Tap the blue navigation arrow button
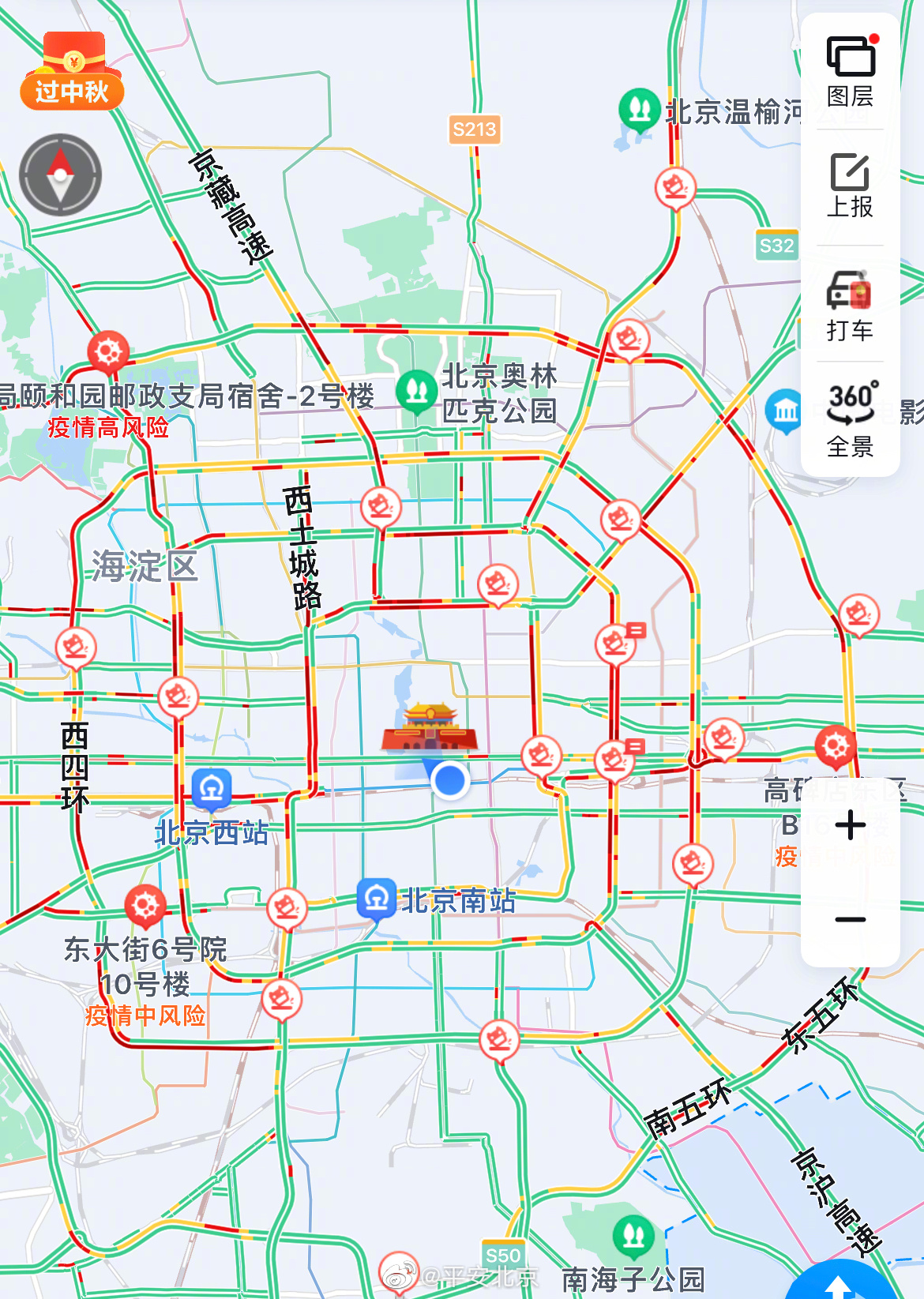The image size is (924, 1299). [x=841, y=1283]
